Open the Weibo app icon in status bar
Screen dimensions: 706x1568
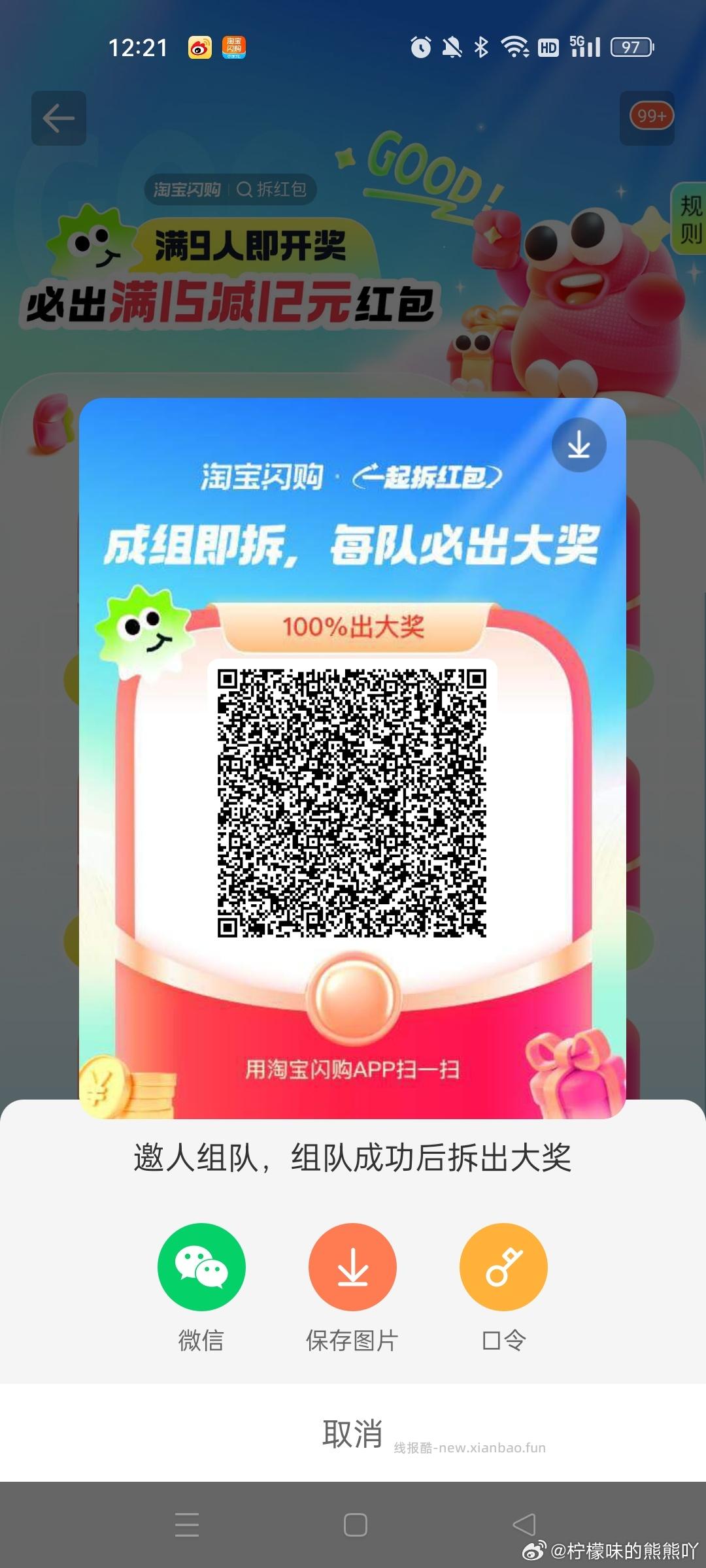click(198, 46)
